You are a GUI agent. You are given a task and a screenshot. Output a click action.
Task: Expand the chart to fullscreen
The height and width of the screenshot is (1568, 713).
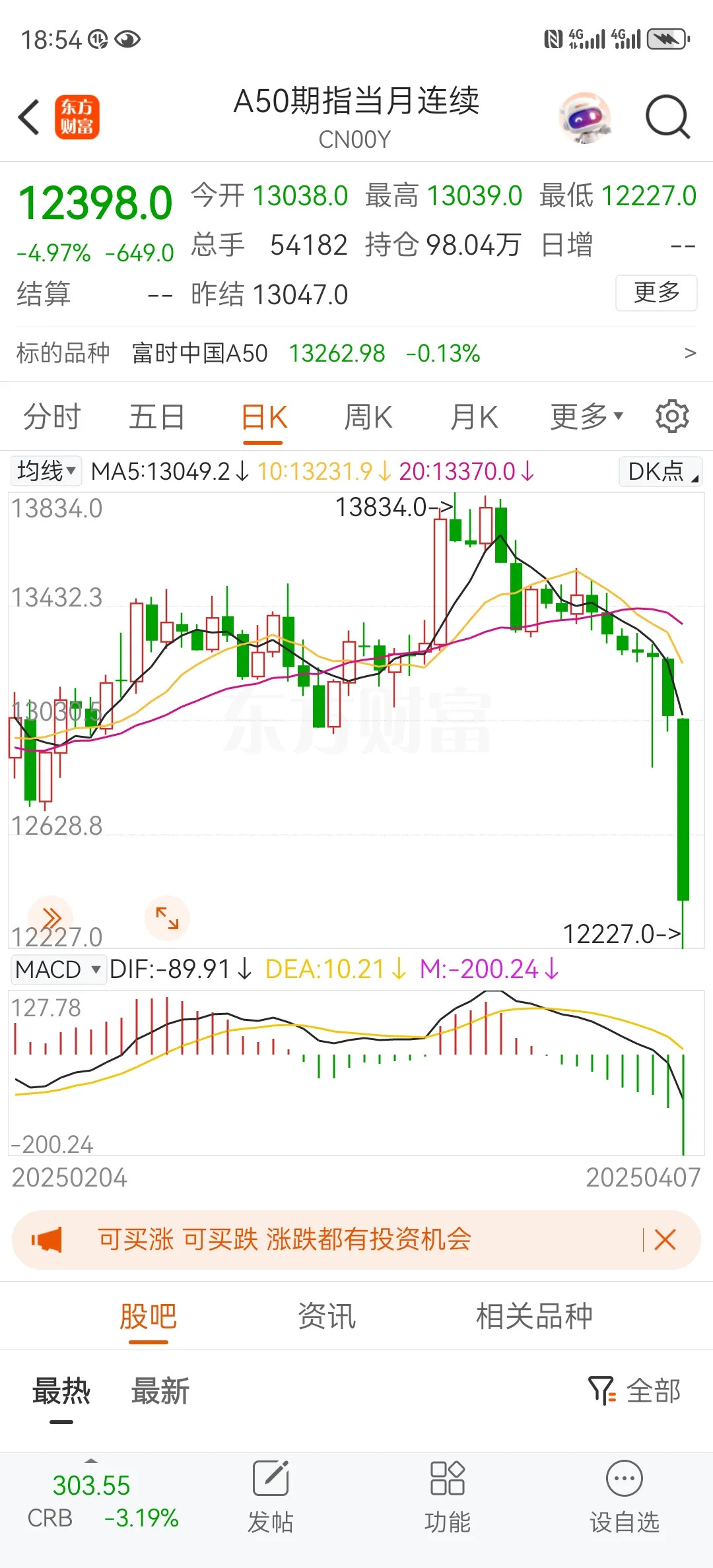[x=167, y=917]
